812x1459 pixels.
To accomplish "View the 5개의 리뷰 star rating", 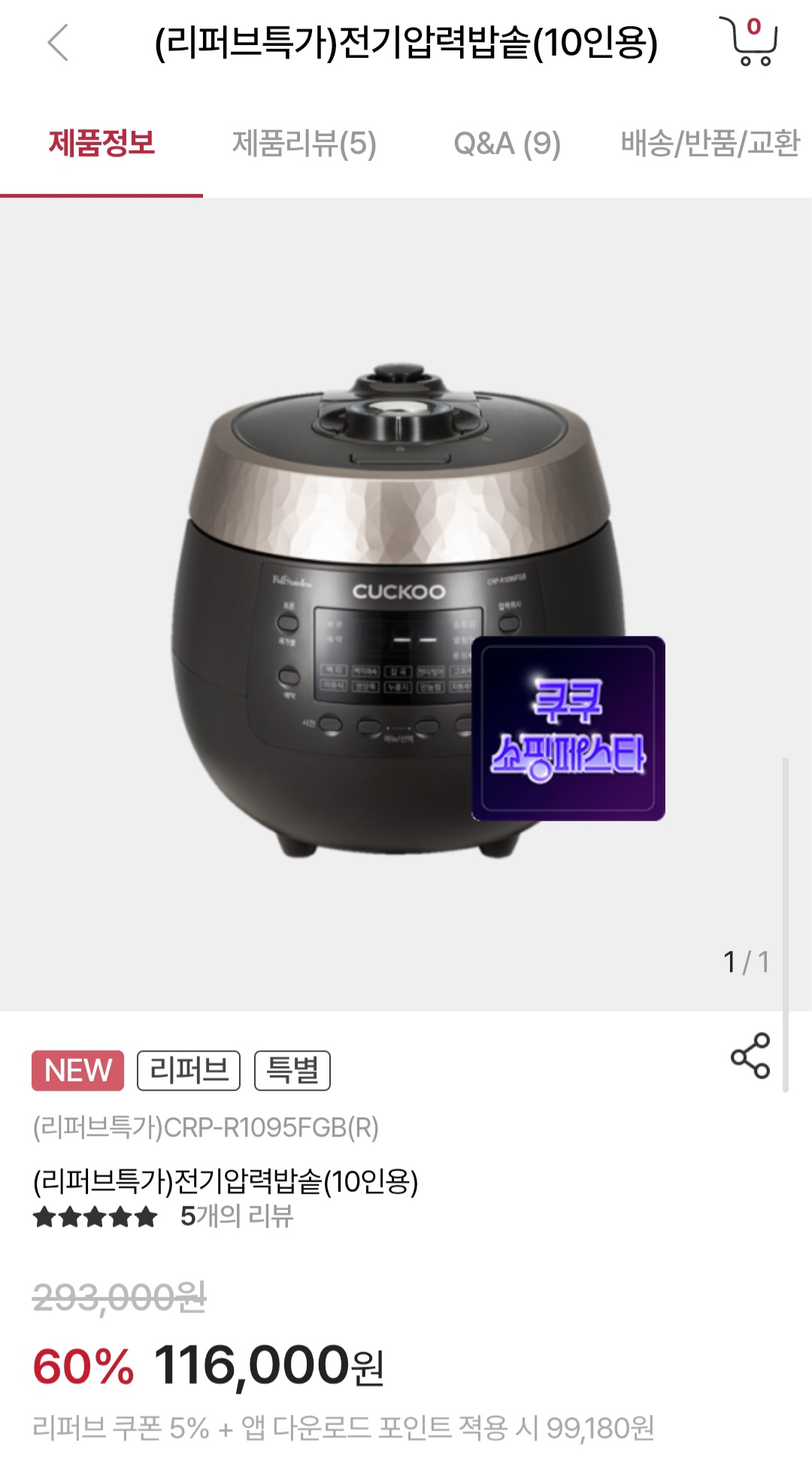I will point(162,1216).
